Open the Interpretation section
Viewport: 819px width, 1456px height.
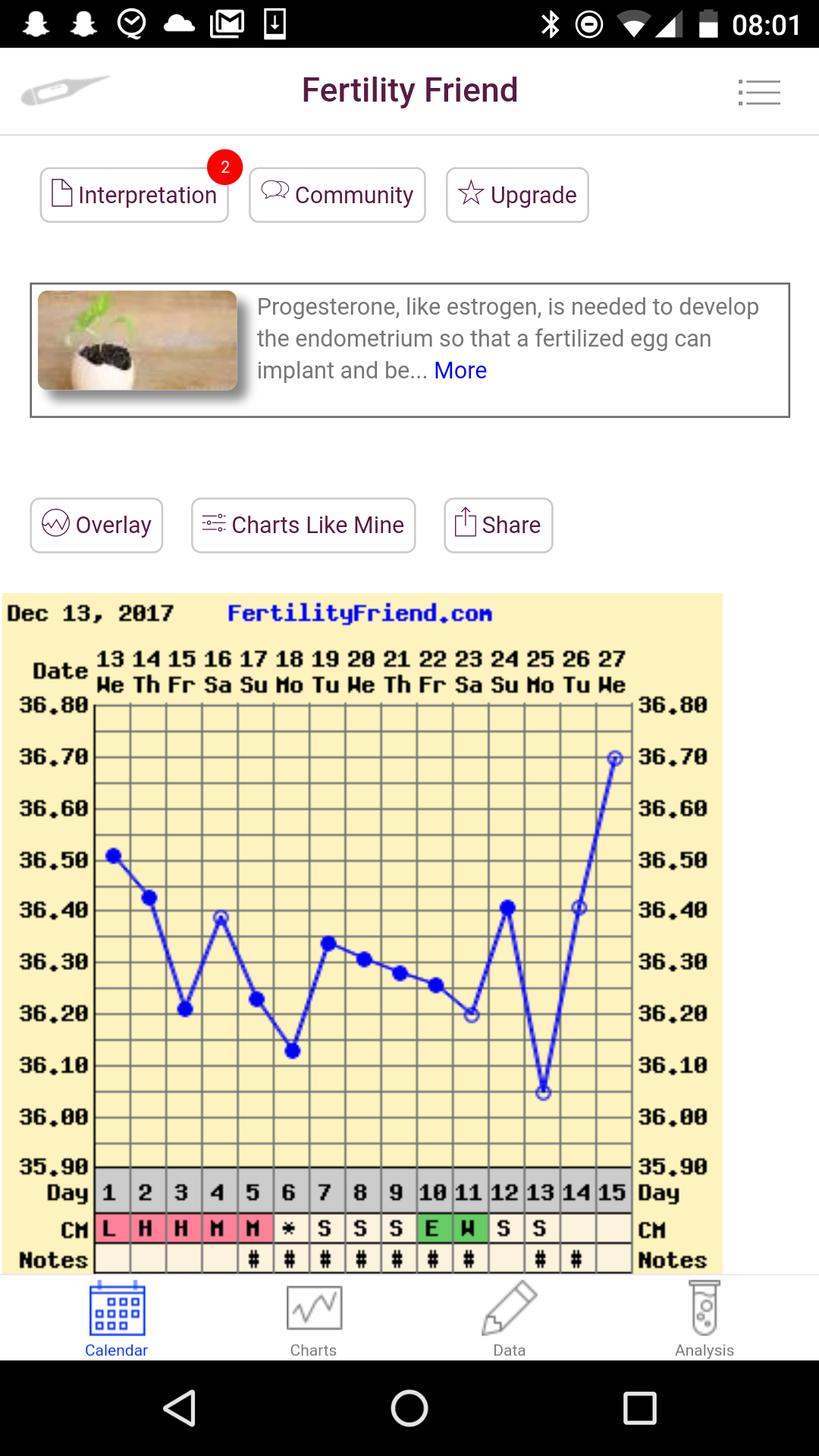134,195
